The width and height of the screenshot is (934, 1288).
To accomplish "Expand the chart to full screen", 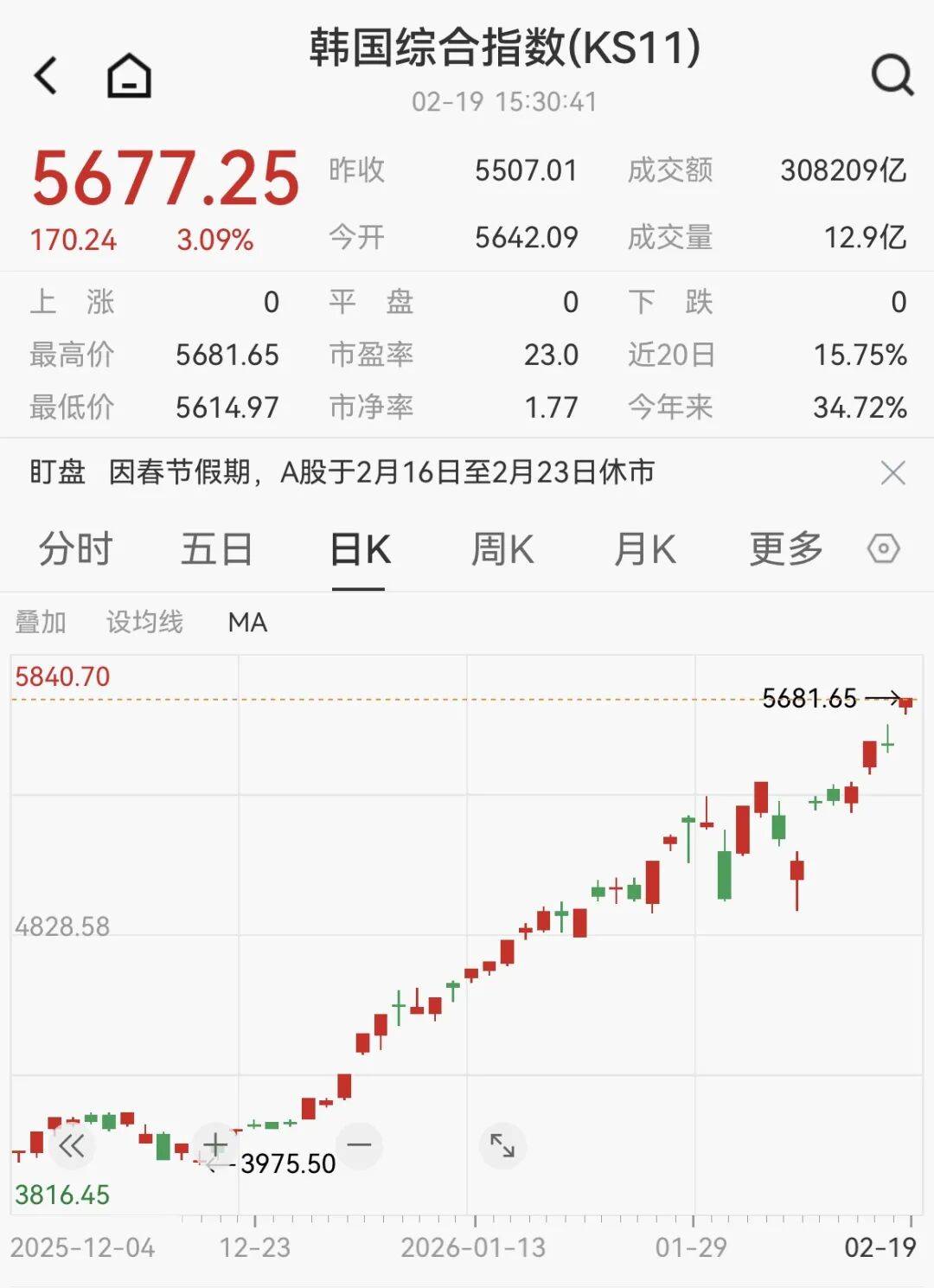I will click(x=502, y=1146).
